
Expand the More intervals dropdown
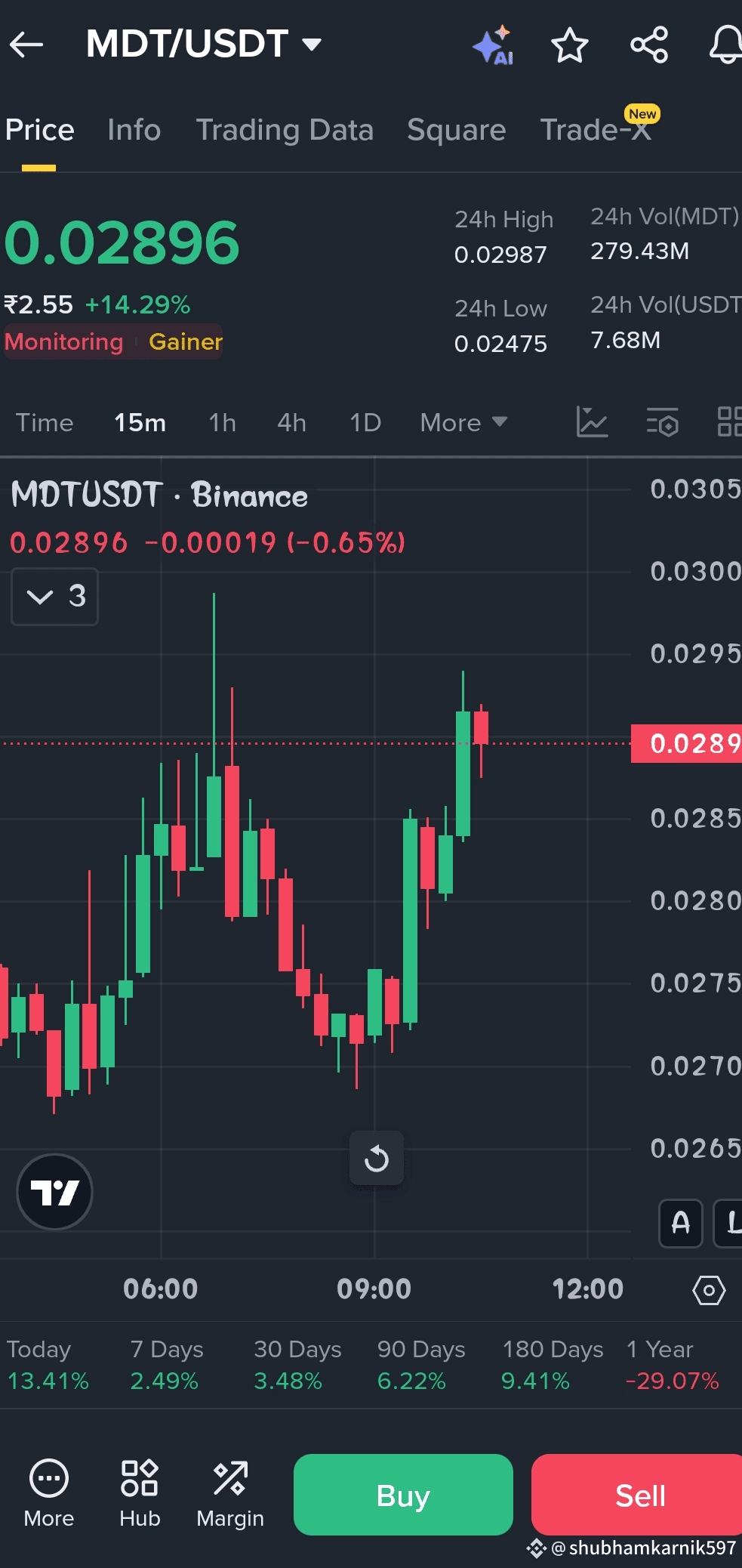click(x=463, y=422)
